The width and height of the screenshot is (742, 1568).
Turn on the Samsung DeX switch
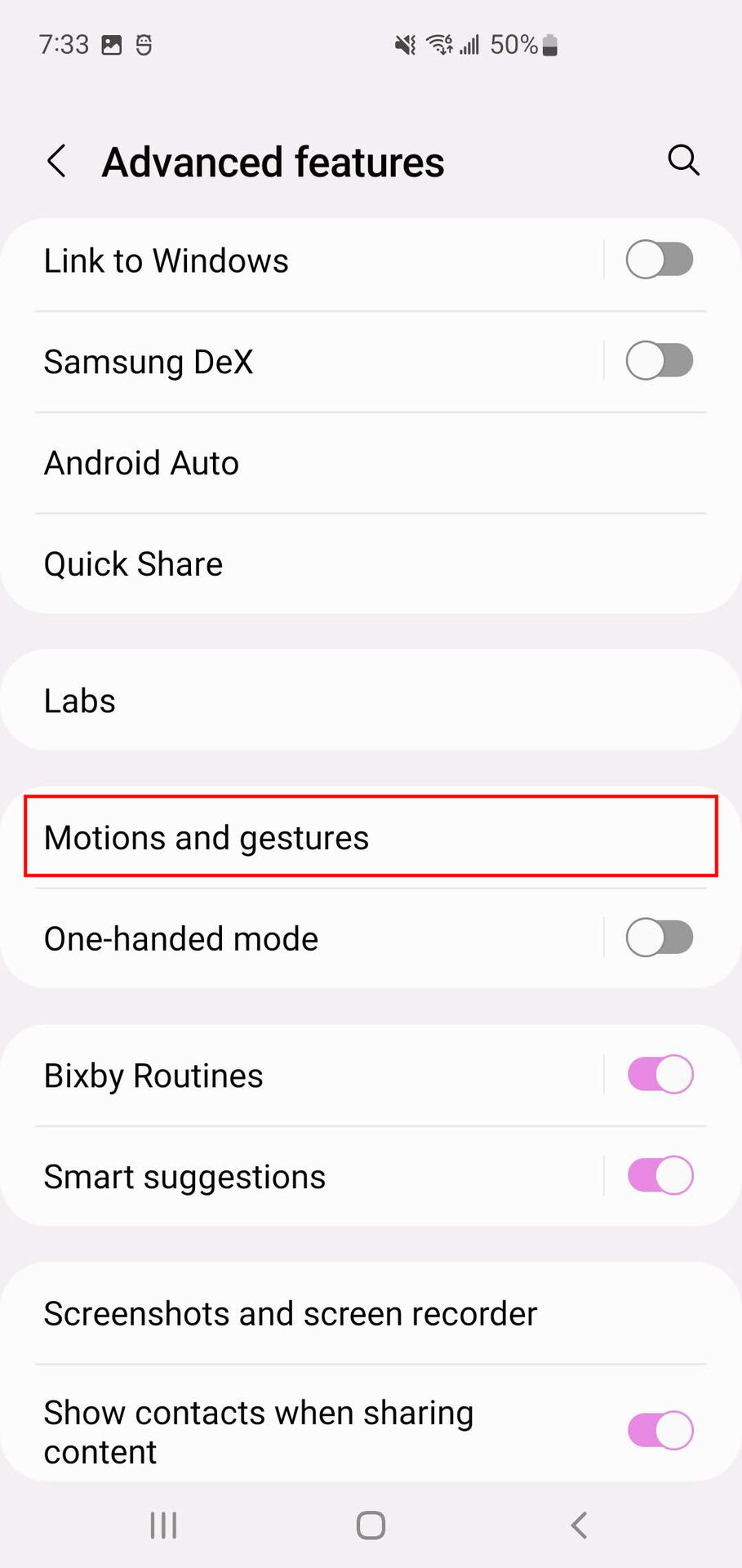pos(660,361)
